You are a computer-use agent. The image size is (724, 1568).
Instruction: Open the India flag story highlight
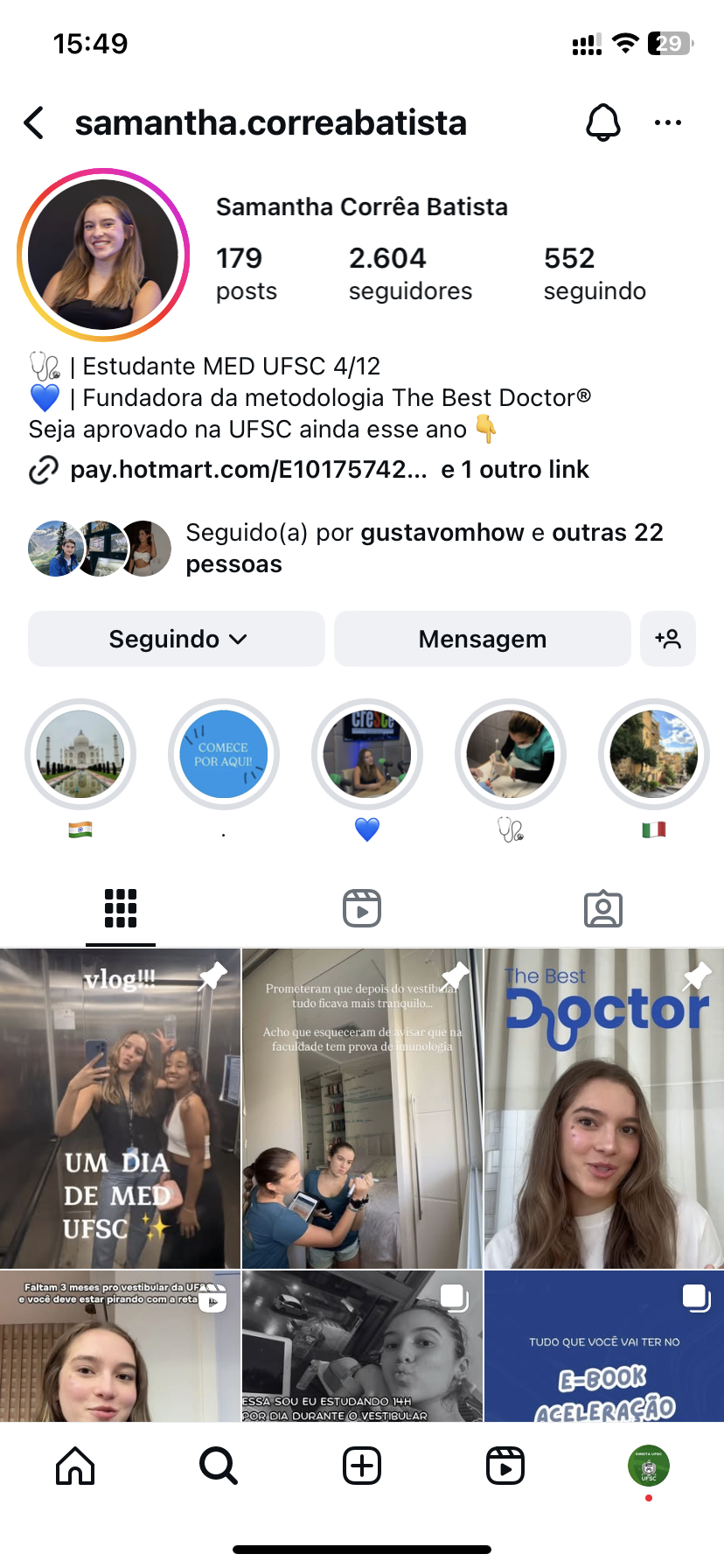(80, 754)
